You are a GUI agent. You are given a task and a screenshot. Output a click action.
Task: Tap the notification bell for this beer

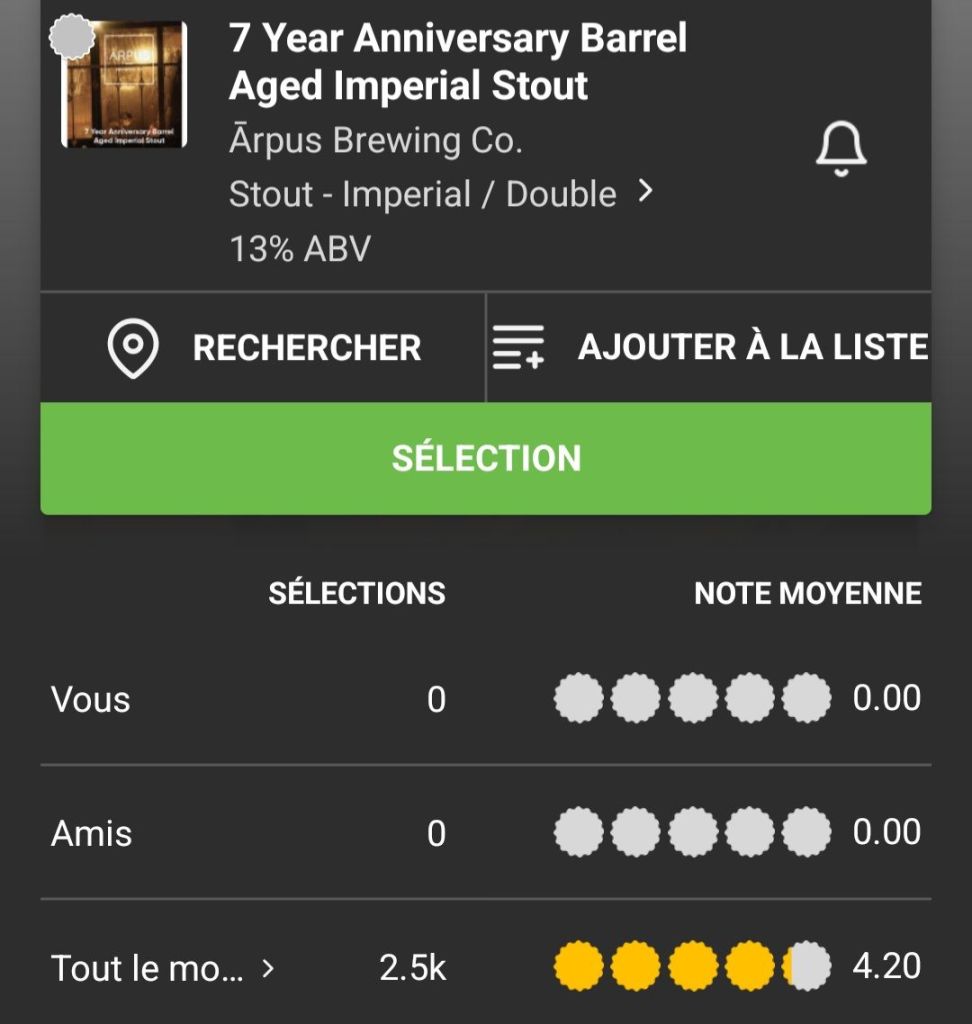[x=841, y=152]
